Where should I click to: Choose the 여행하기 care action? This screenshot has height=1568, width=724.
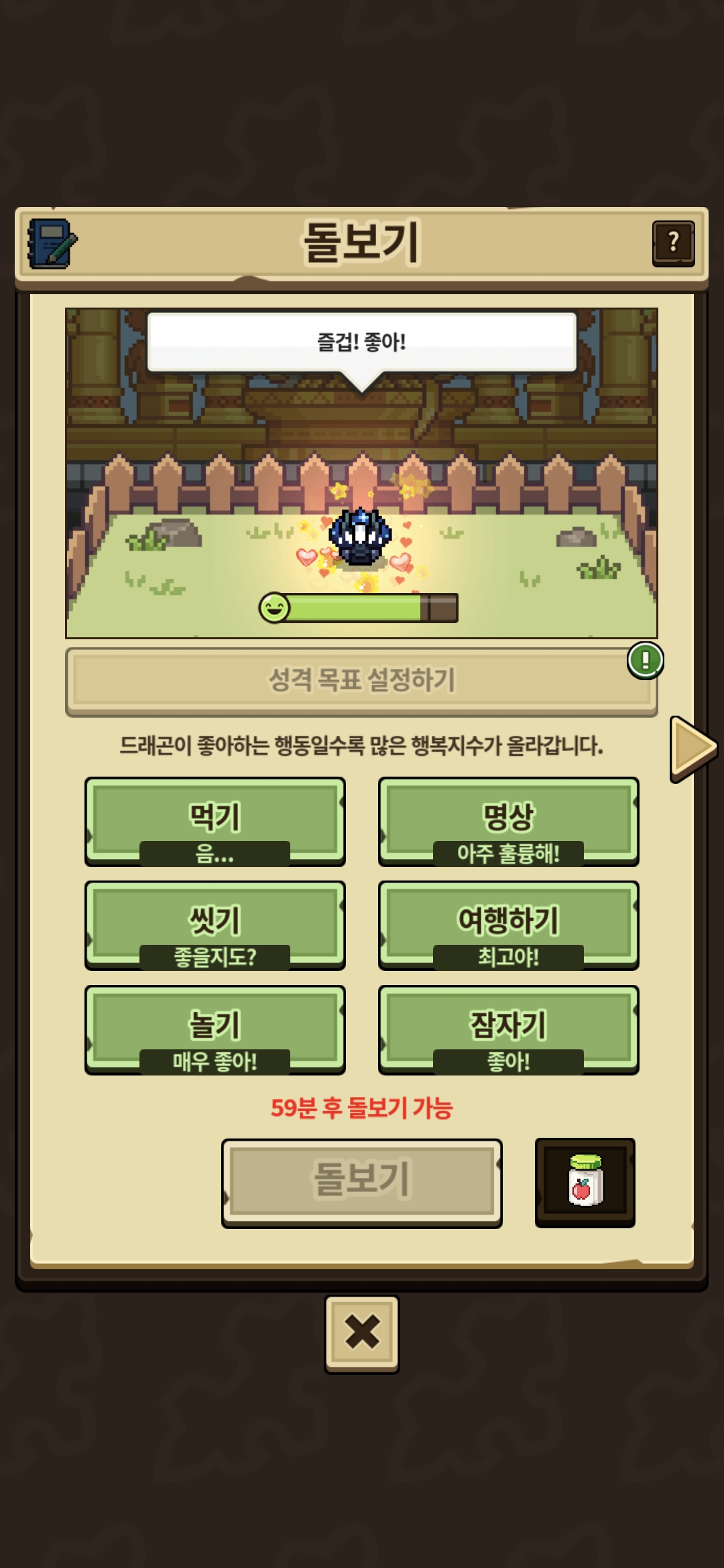point(508,925)
